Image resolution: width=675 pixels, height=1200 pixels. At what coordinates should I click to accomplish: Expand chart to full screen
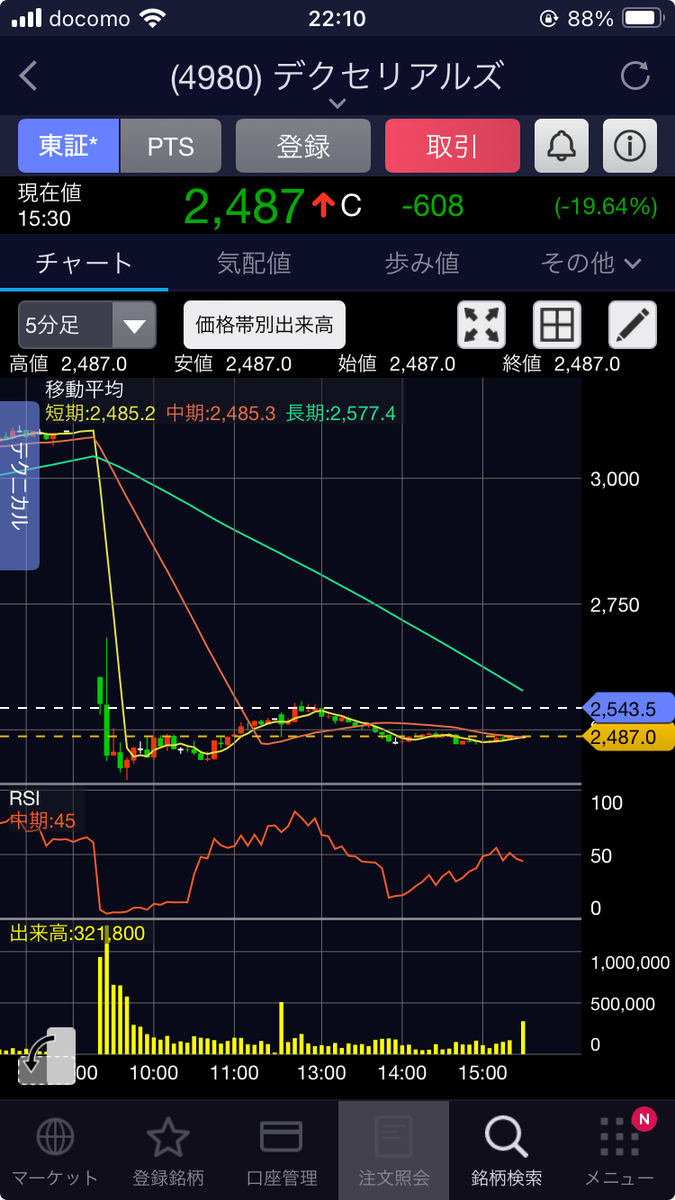482,325
